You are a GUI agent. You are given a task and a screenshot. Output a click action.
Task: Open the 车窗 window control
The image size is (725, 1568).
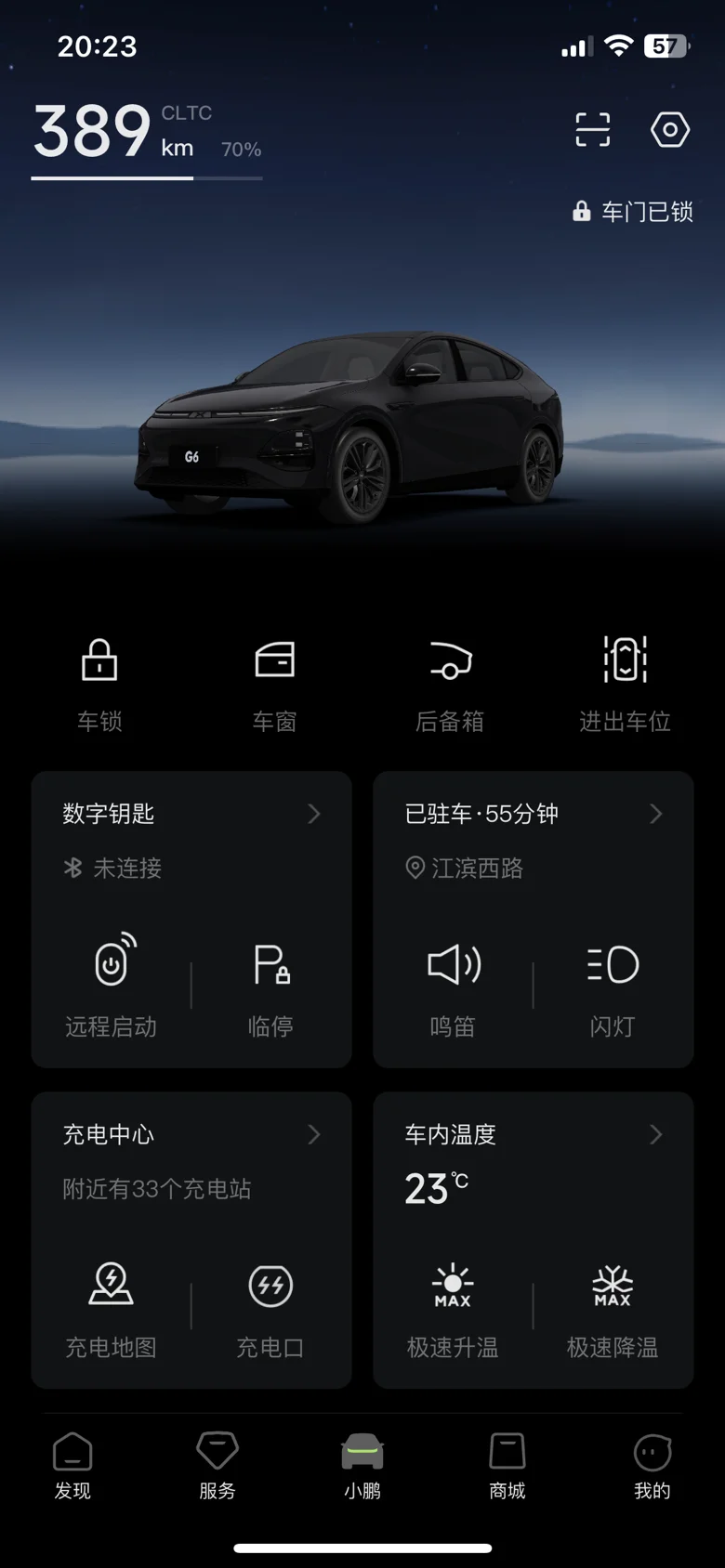tap(274, 685)
